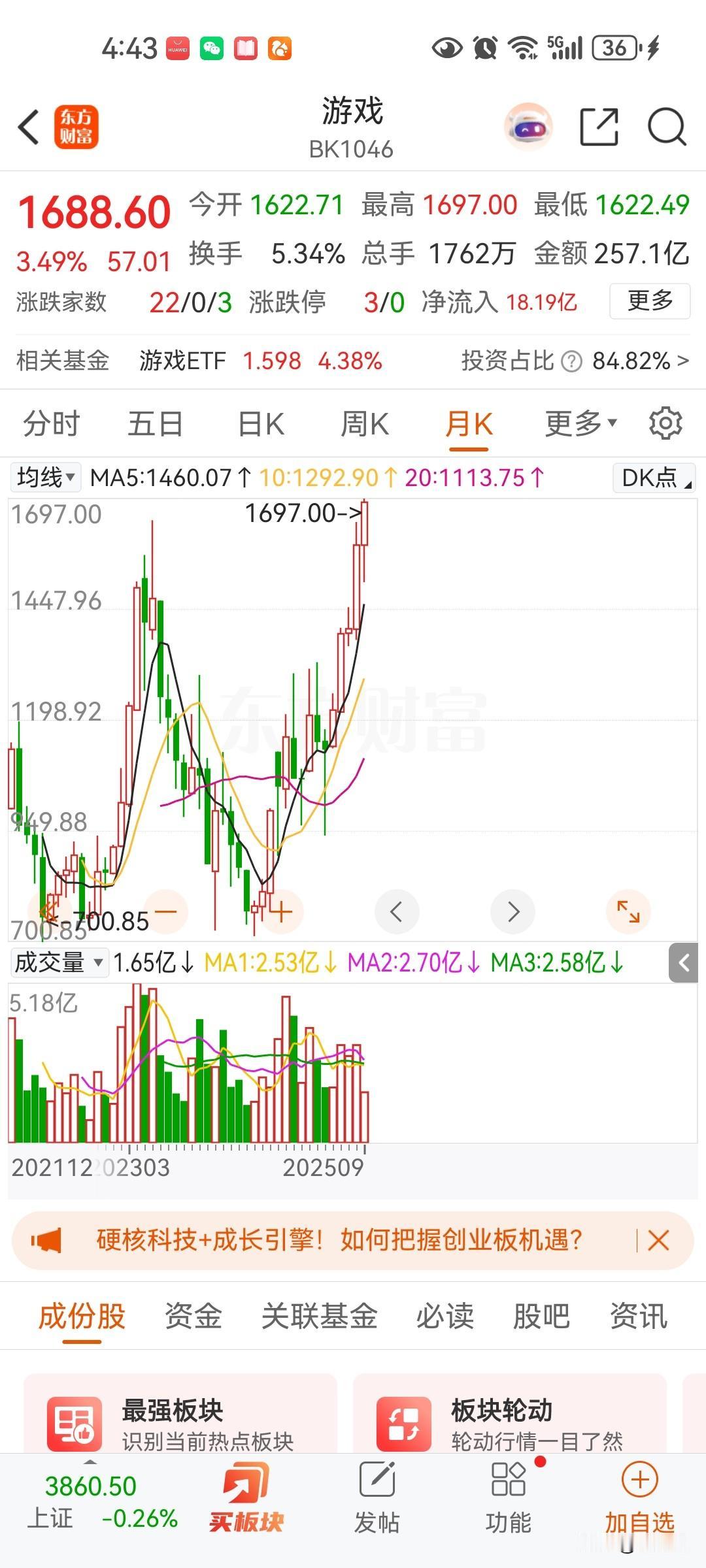Image resolution: width=706 pixels, height=1568 pixels.
Task: Open the 均线 indicator dropdown
Action: [45, 478]
